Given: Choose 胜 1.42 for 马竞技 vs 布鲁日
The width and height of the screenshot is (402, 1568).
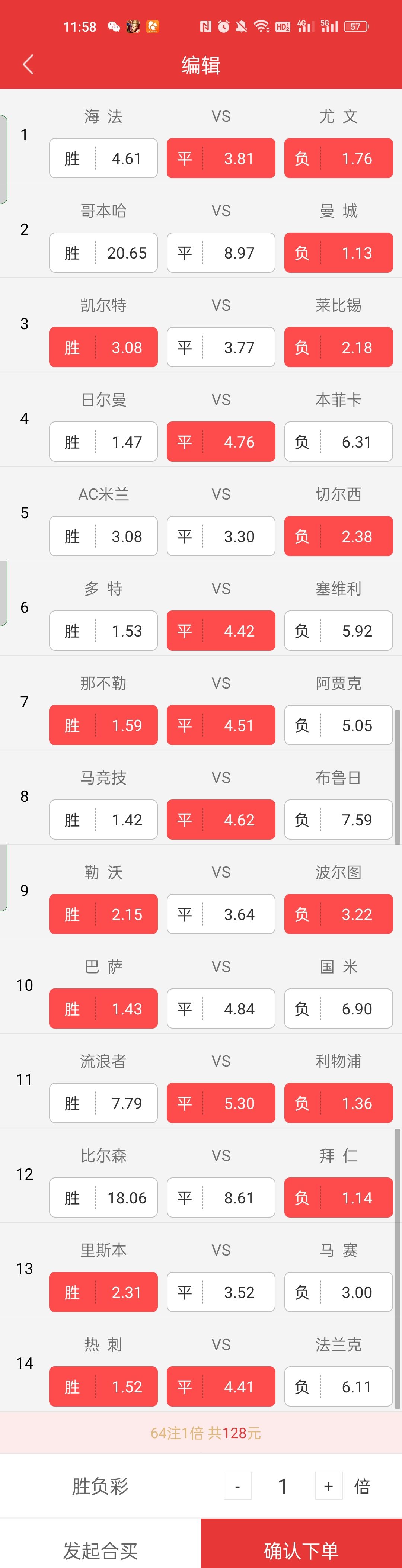Looking at the screenshot, I should [103, 819].
